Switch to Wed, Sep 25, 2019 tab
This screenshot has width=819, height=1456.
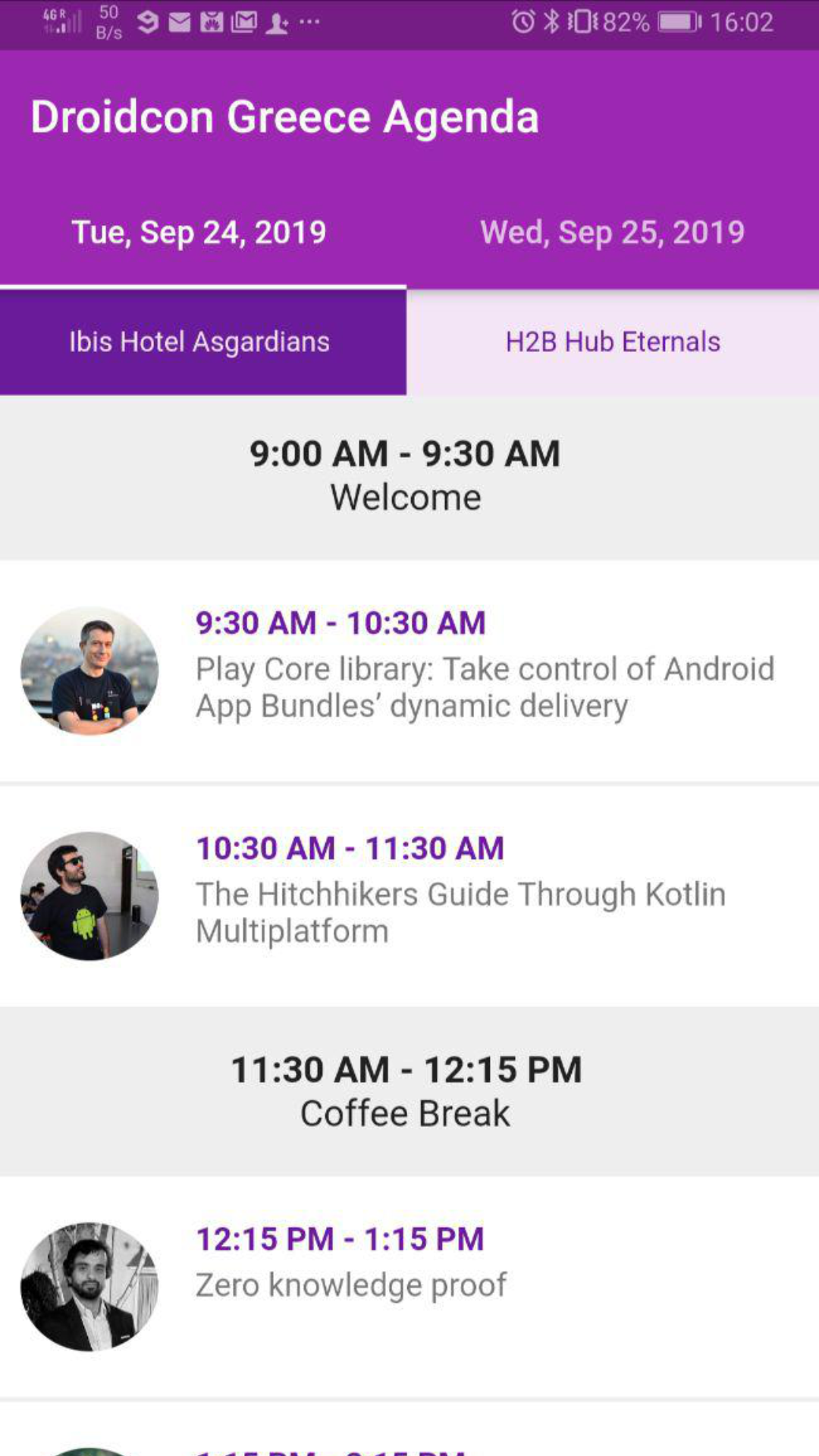(613, 232)
